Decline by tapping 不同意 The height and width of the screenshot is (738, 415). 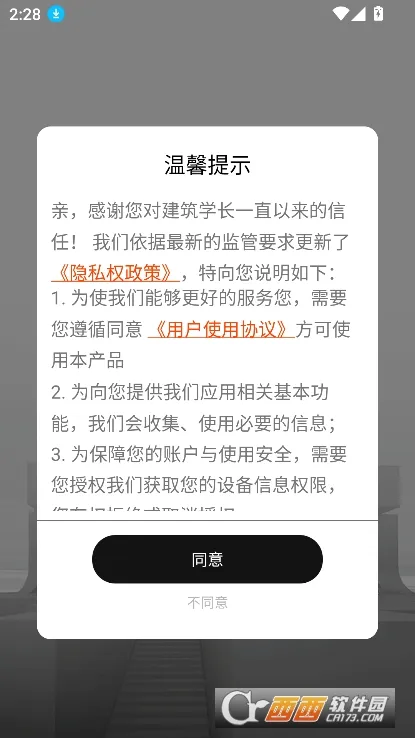tap(208, 602)
